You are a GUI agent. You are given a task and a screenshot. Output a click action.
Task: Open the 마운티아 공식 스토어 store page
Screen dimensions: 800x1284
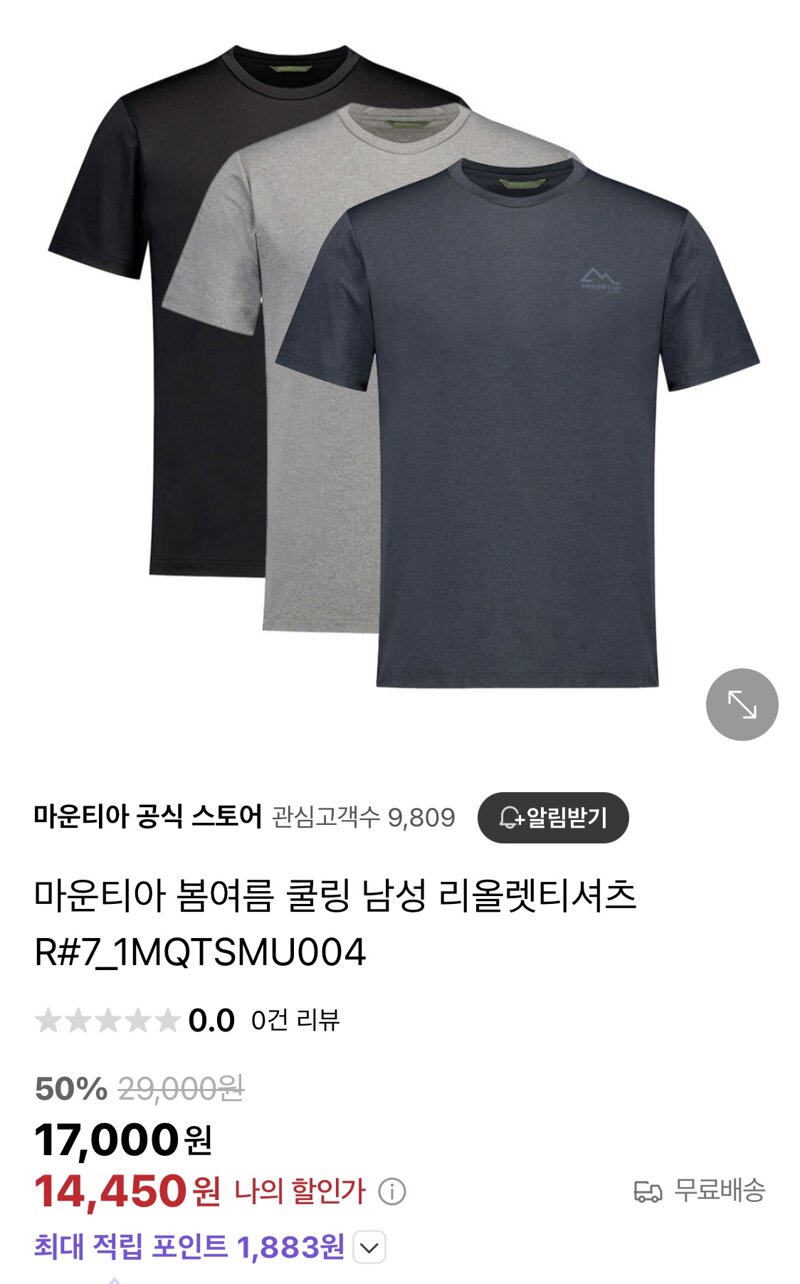148,817
